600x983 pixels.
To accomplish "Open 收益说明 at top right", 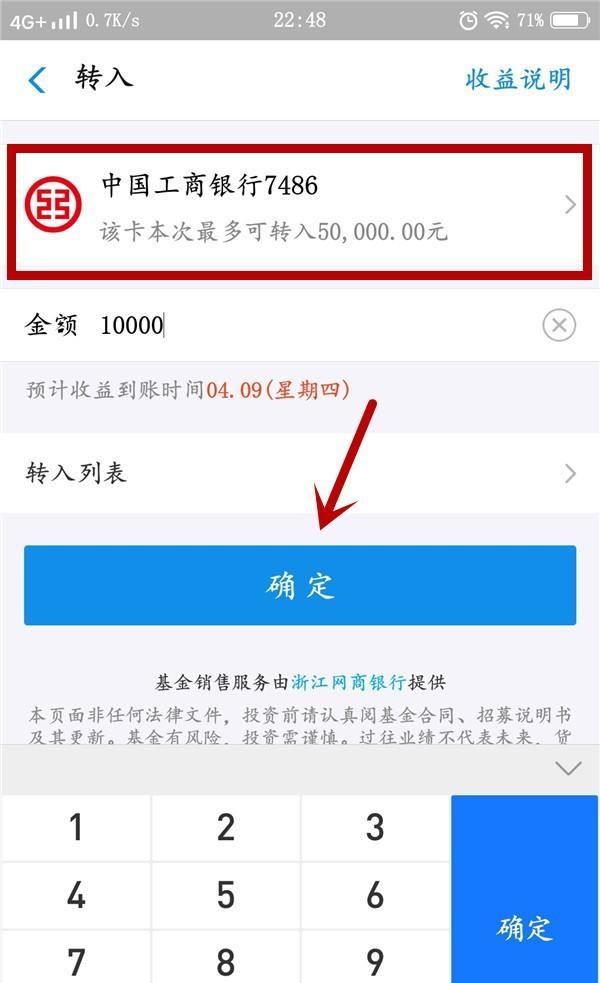I will (x=517, y=80).
